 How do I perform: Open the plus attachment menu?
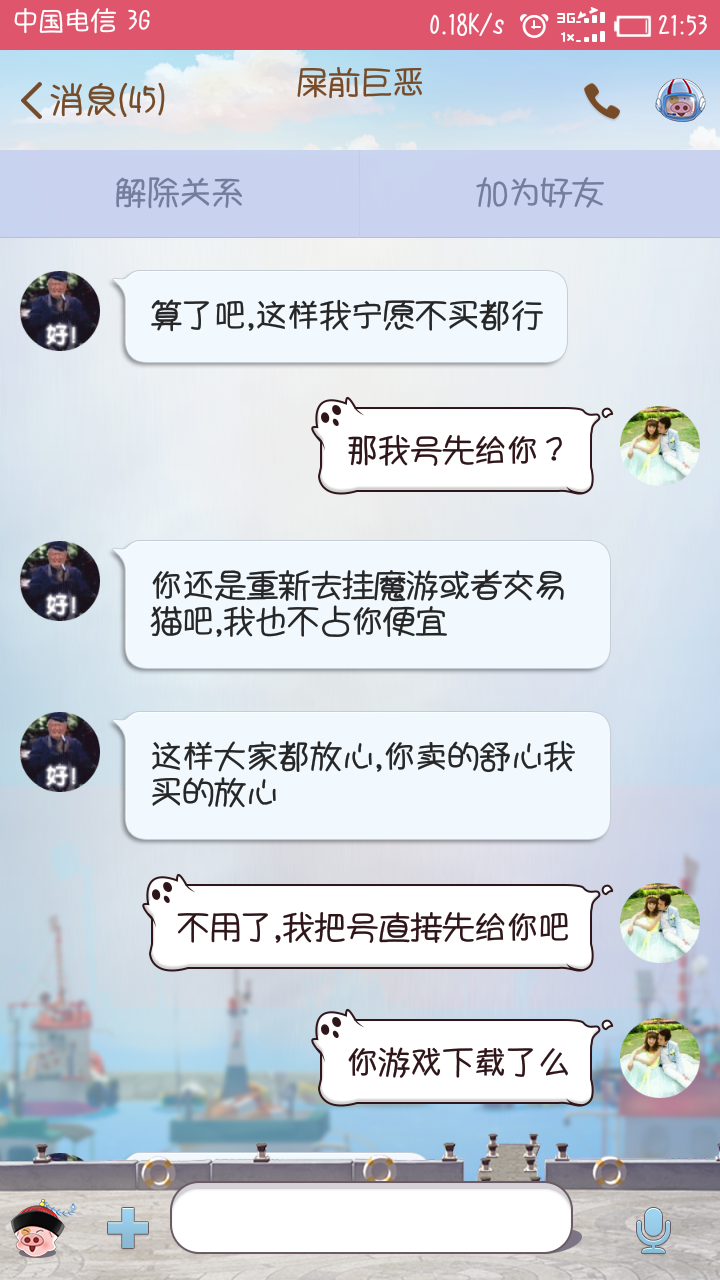tap(128, 1228)
